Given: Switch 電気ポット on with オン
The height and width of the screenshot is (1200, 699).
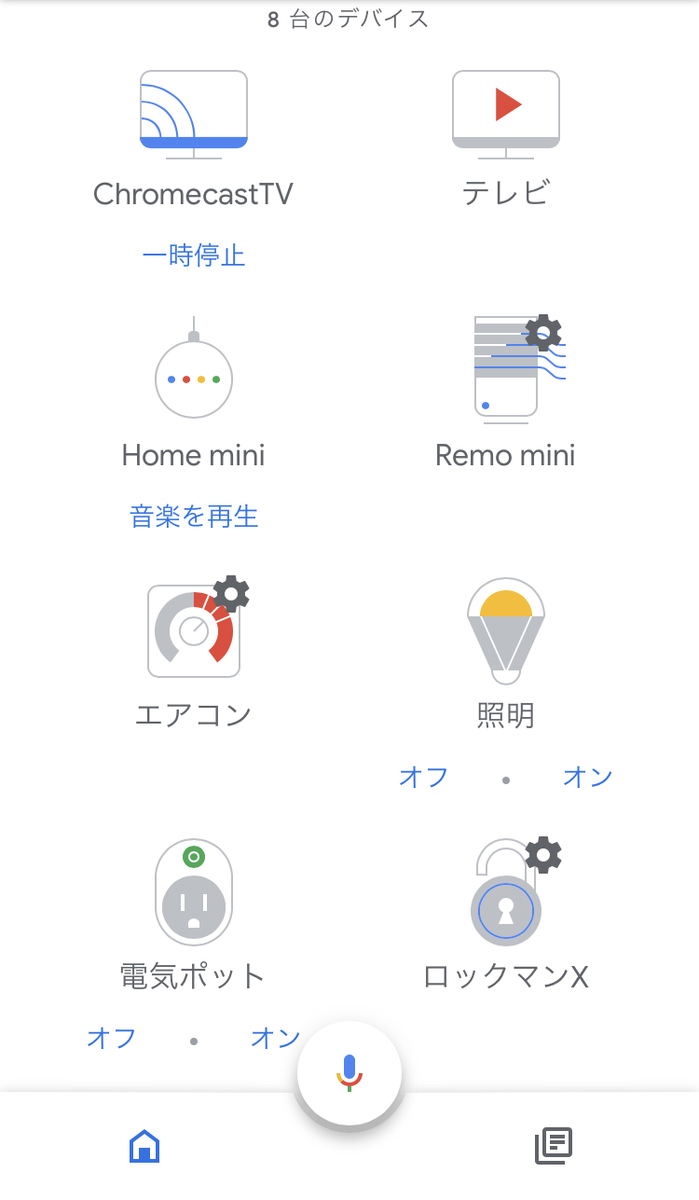Looking at the screenshot, I should 275,1037.
